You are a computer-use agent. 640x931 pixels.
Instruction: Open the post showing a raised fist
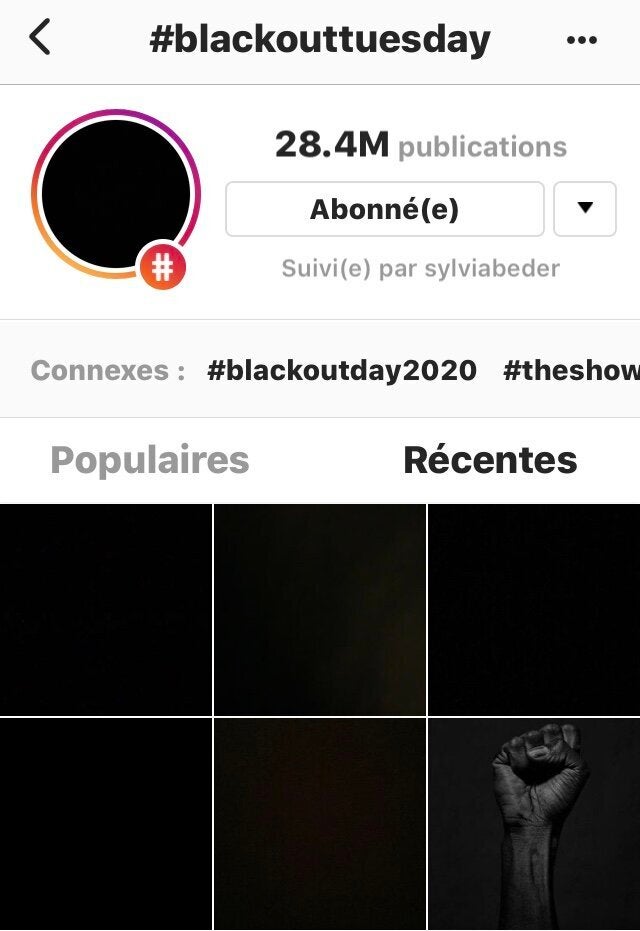(534, 823)
